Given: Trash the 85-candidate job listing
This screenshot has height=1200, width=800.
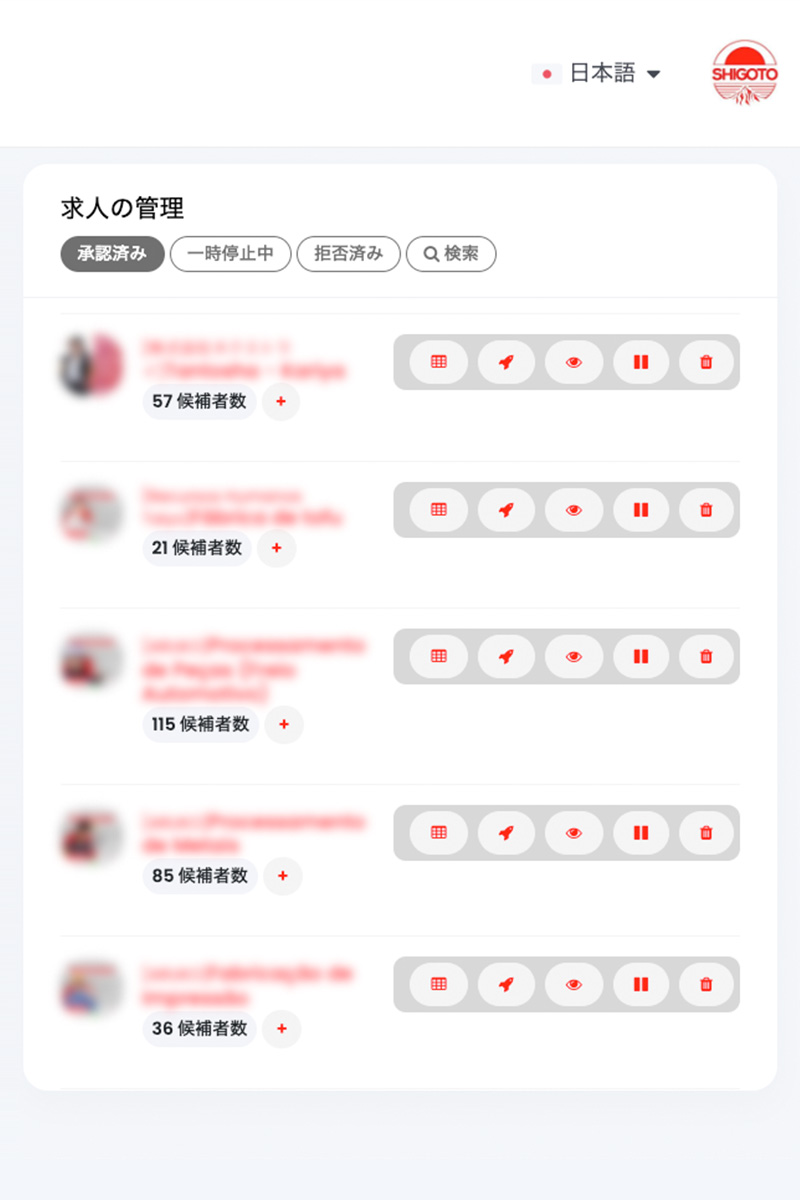Looking at the screenshot, I should [707, 833].
